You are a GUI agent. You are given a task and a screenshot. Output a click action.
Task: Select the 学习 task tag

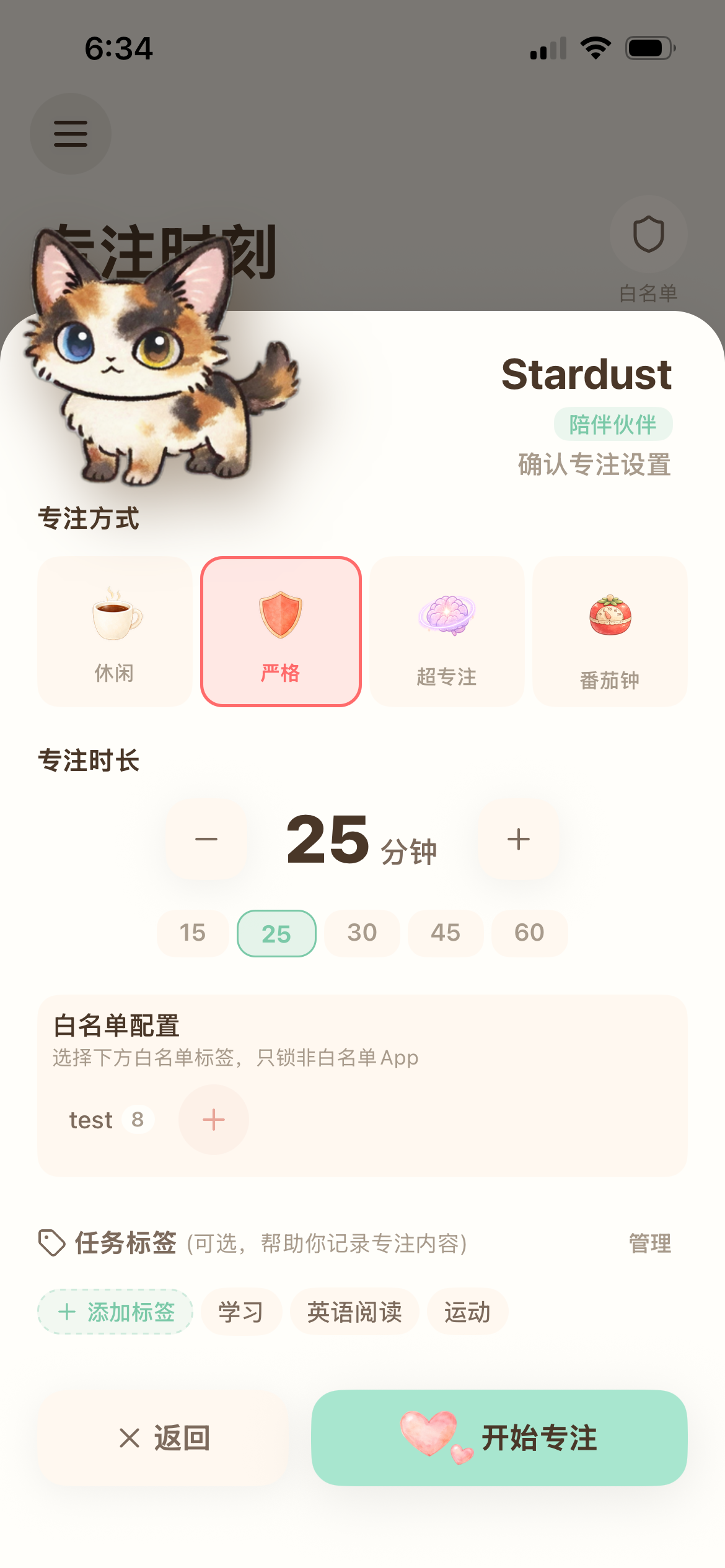[x=241, y=1312]
